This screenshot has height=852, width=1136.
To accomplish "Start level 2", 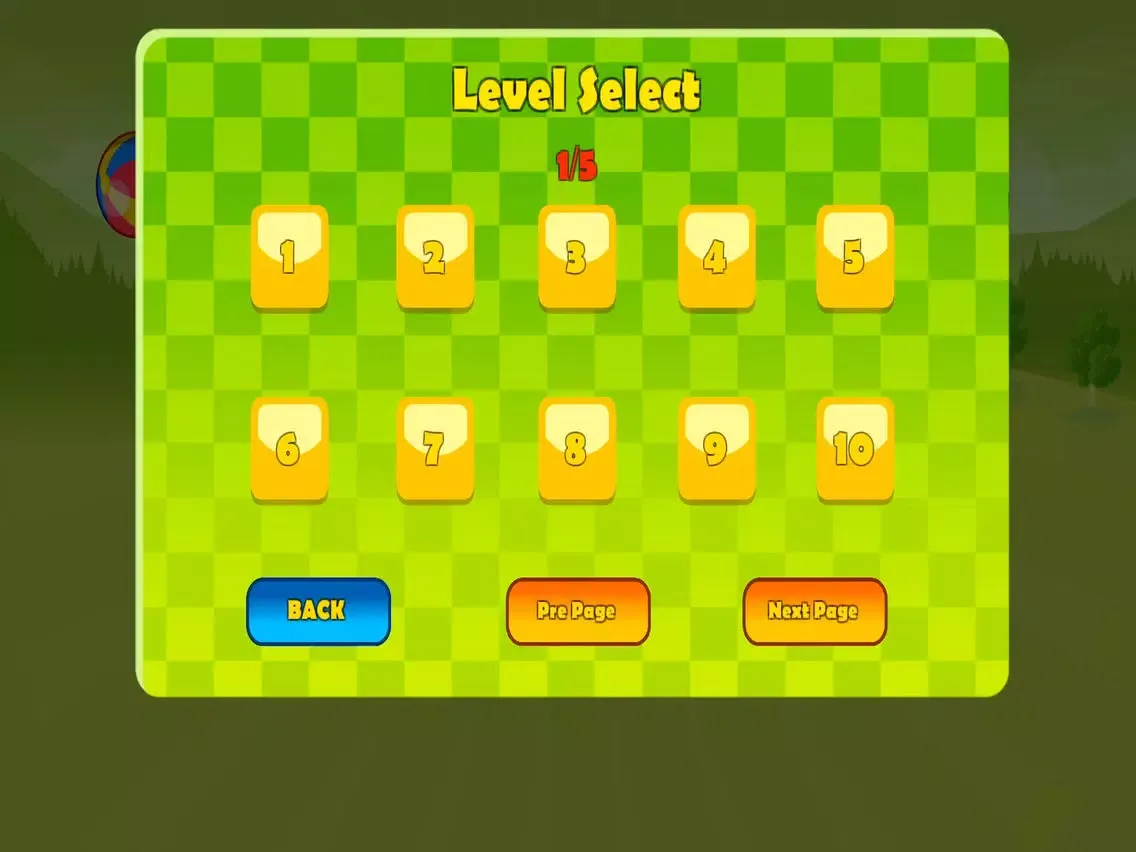I will coord(434,258).
